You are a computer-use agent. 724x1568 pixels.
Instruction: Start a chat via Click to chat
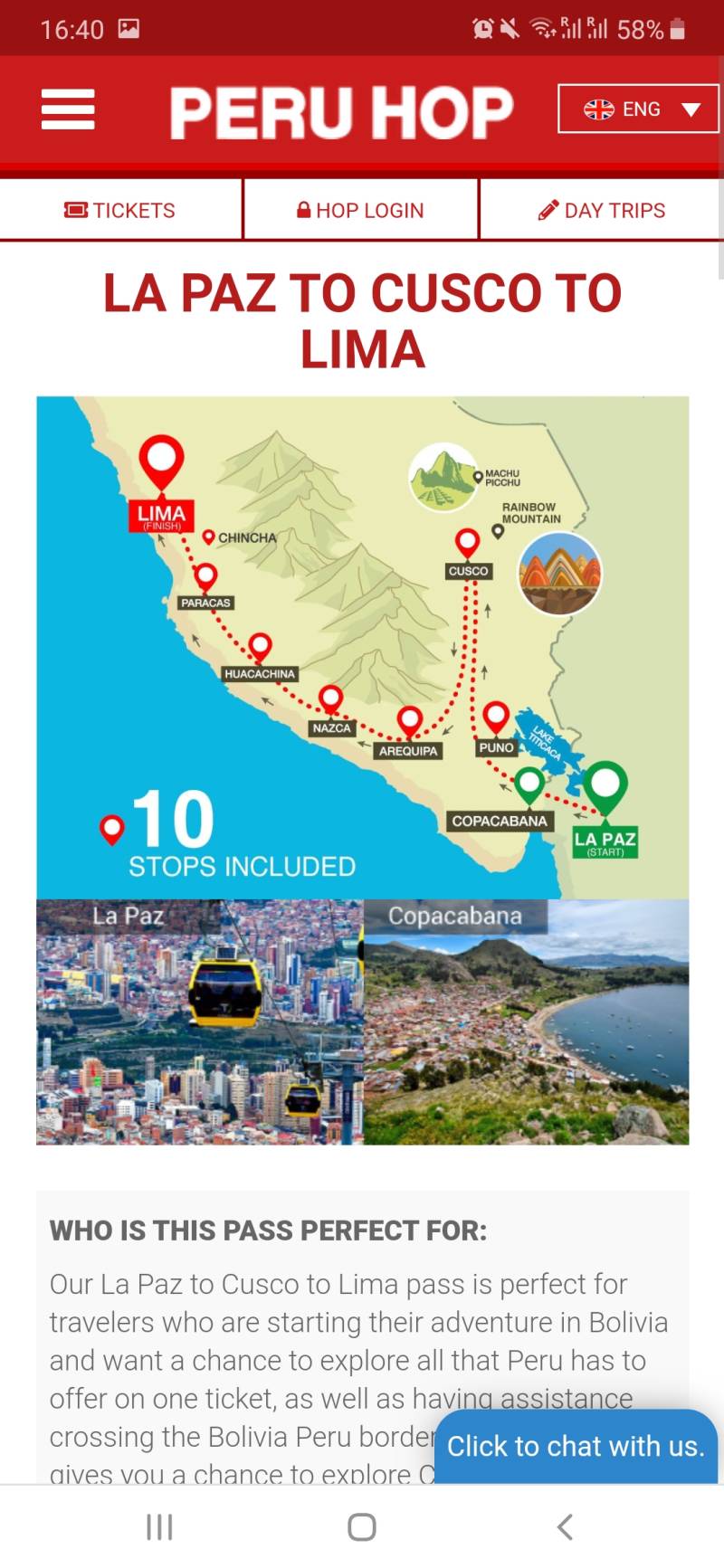click(x=576, y=1446)
